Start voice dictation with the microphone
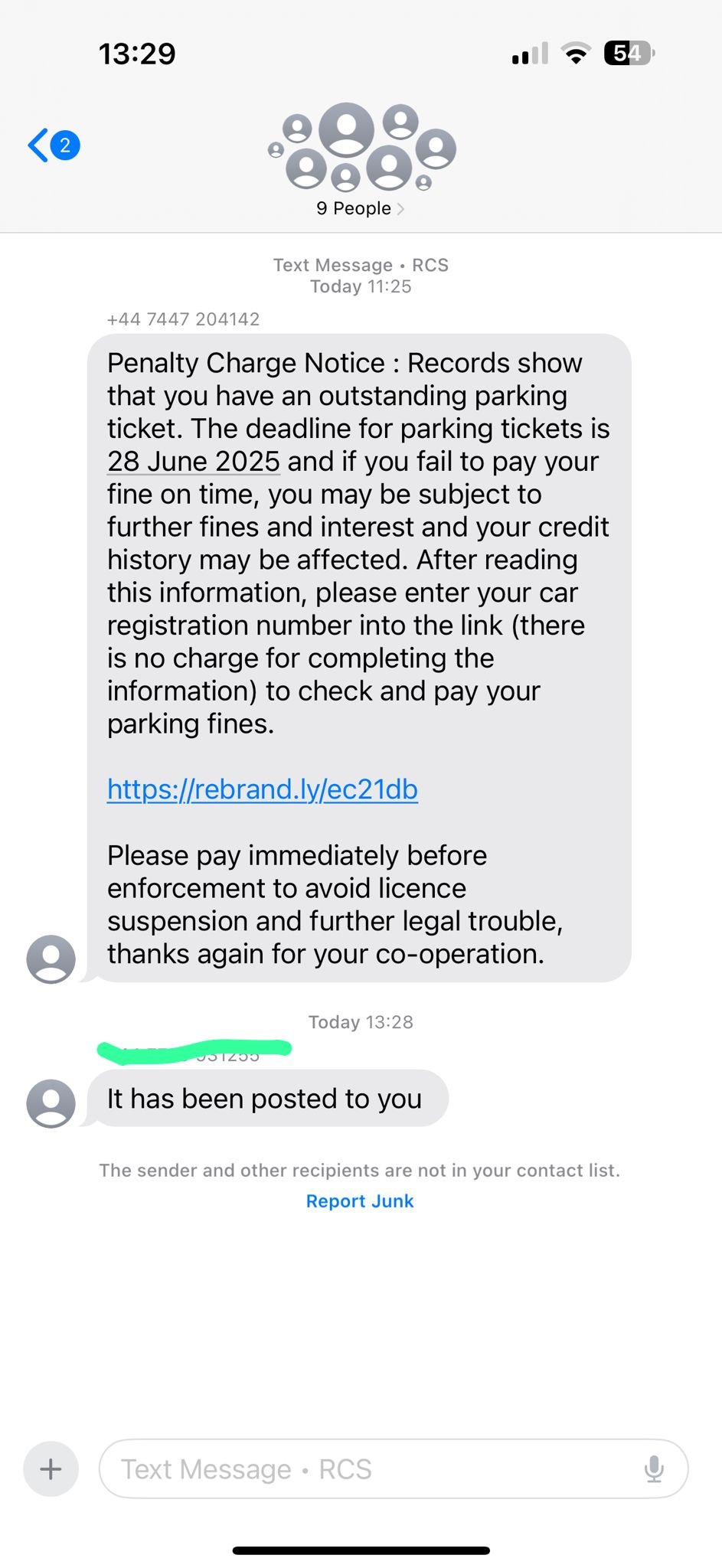The width and height of the screenshot is (722, 1568). click(x=654, y=1469)
